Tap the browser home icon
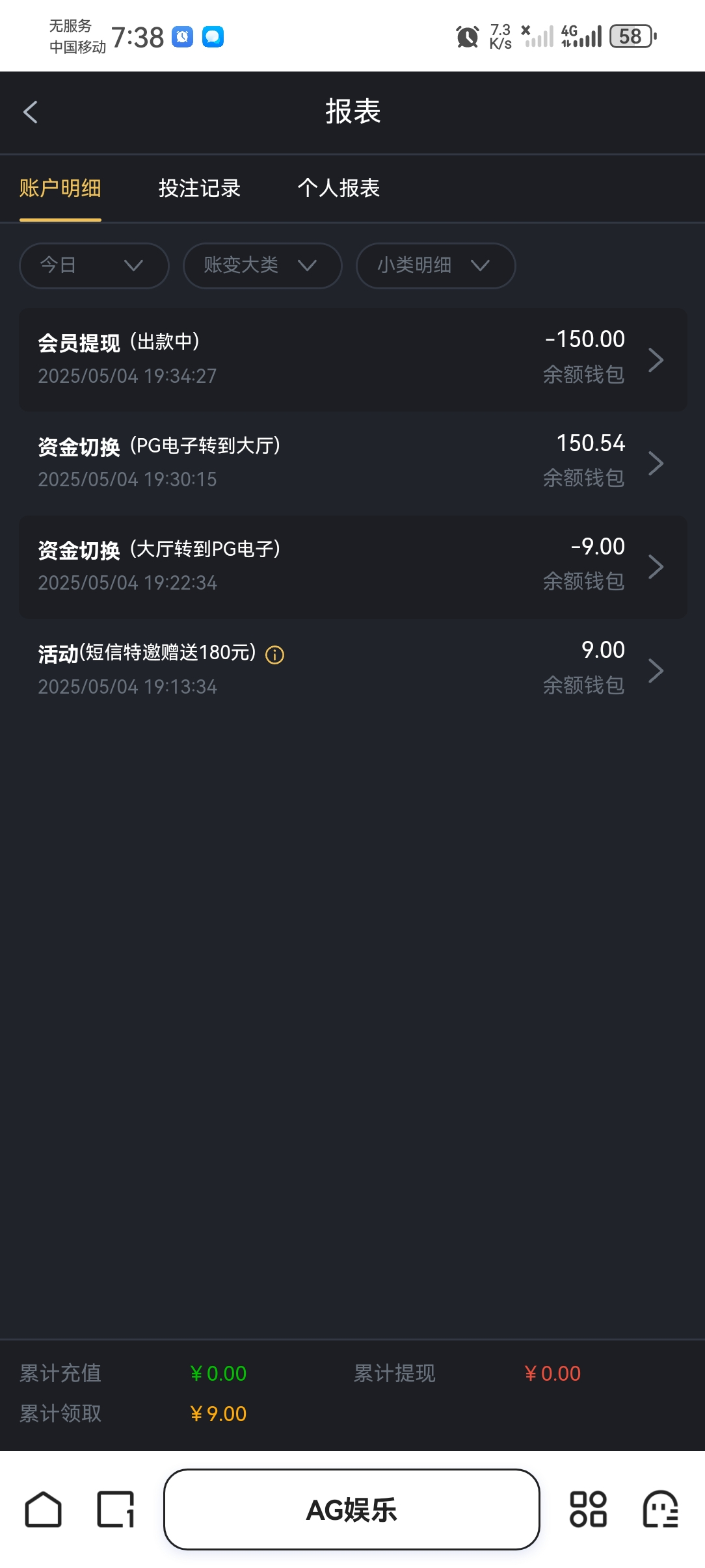705x1568 pixels. (44, 1509)
